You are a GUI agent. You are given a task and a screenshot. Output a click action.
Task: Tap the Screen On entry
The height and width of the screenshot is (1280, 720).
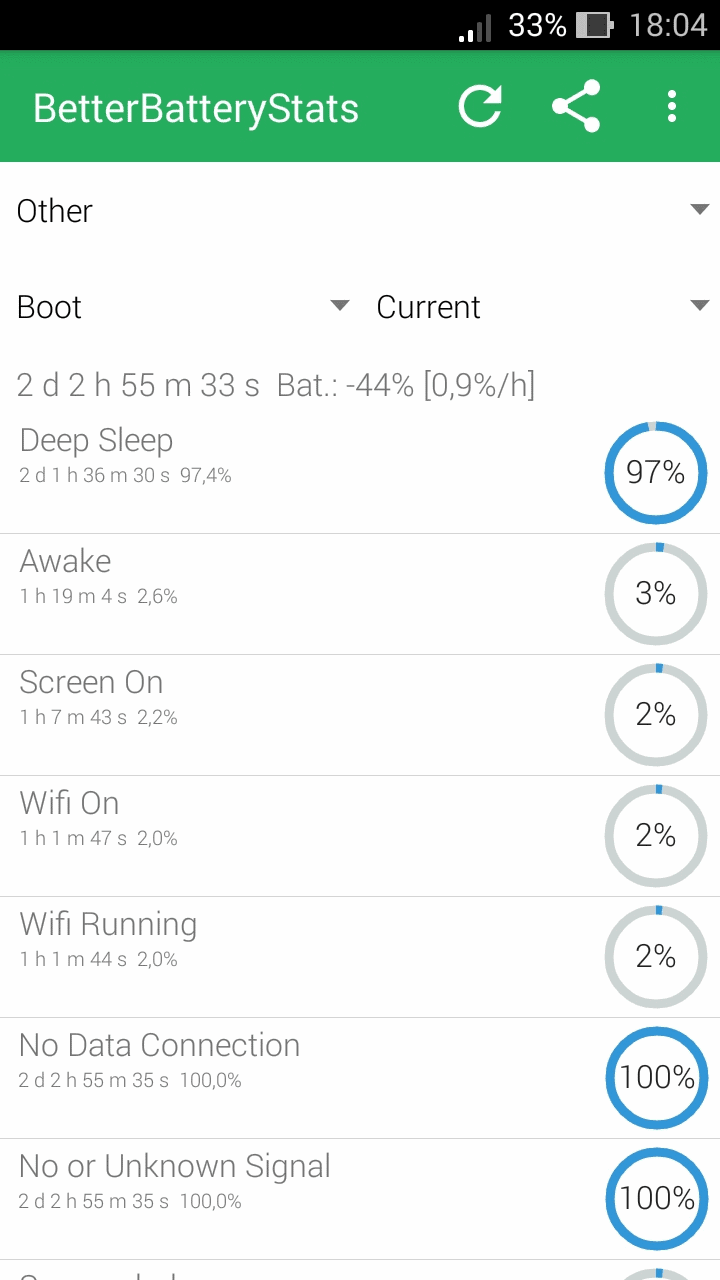(360, 715)
